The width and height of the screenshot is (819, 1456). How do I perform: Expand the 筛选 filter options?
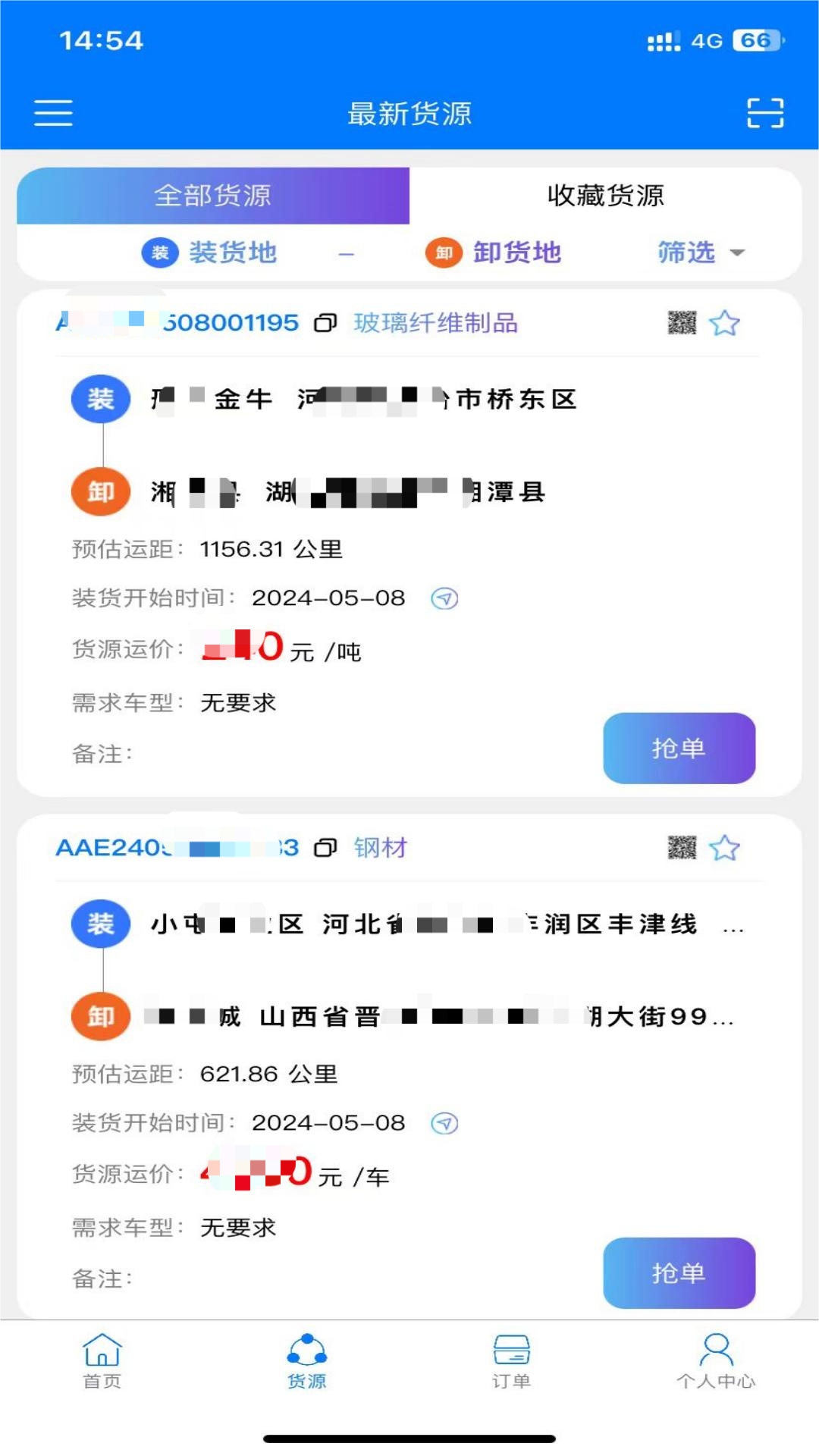[699, 253]
